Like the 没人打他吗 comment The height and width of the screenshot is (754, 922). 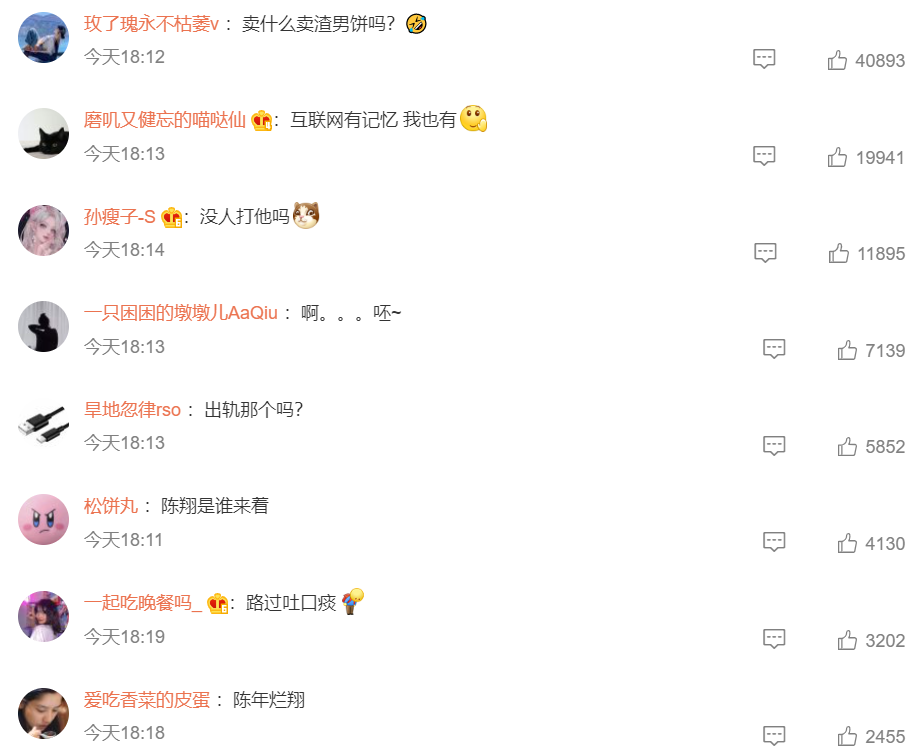pyautogui.click(x=839, y=254)
